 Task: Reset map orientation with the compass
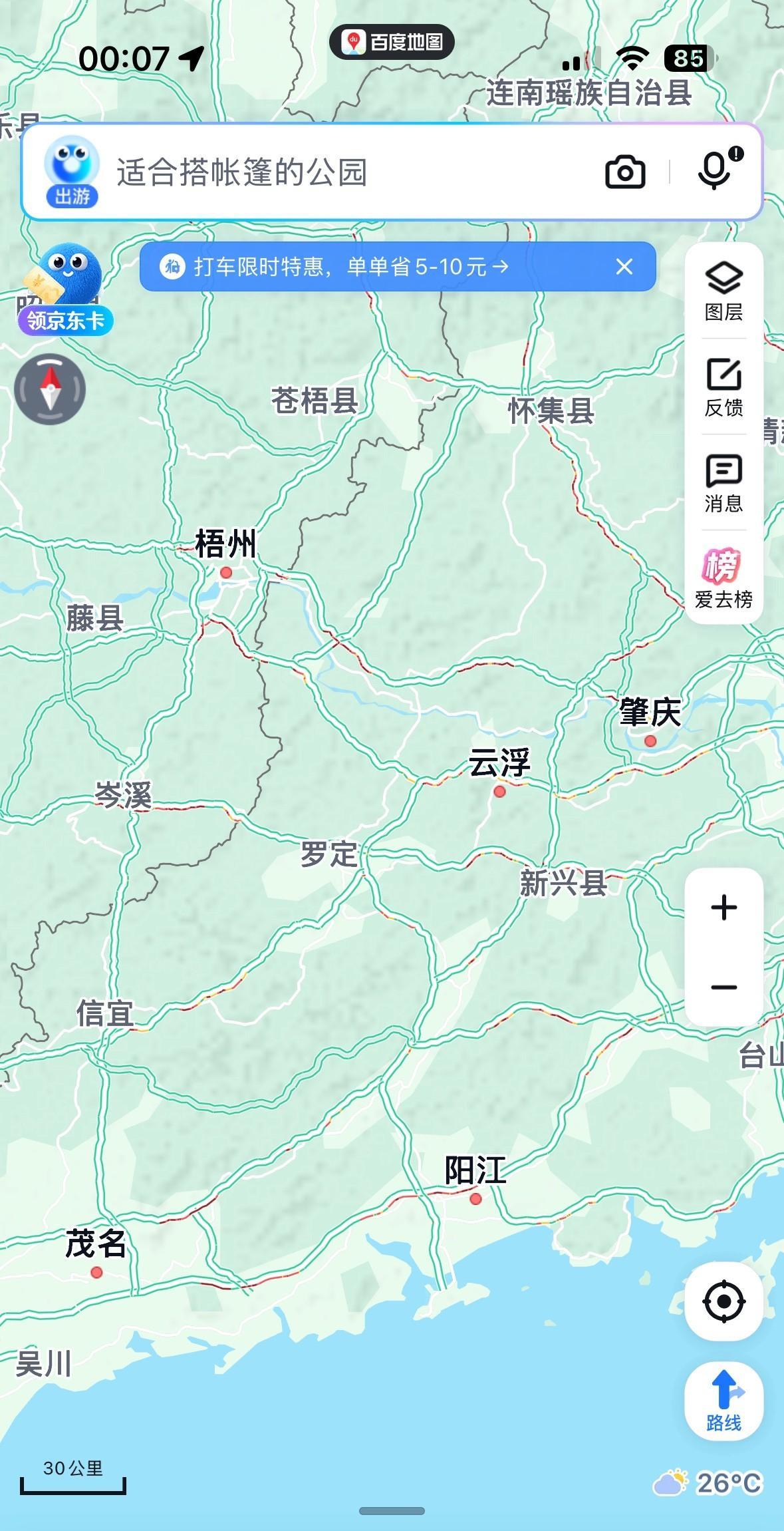(x=51, y=389)
